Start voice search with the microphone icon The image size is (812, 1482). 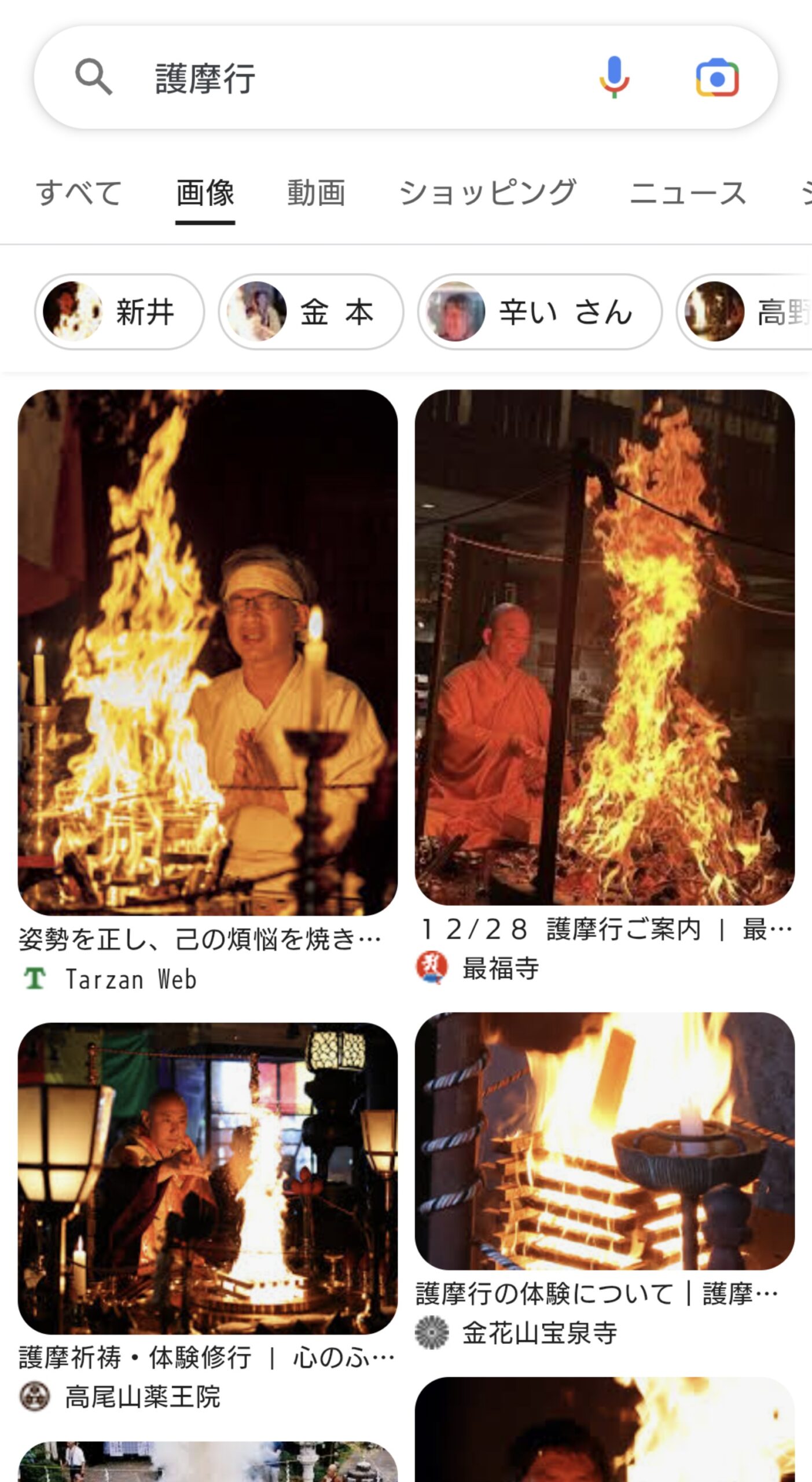click(614, 78)
